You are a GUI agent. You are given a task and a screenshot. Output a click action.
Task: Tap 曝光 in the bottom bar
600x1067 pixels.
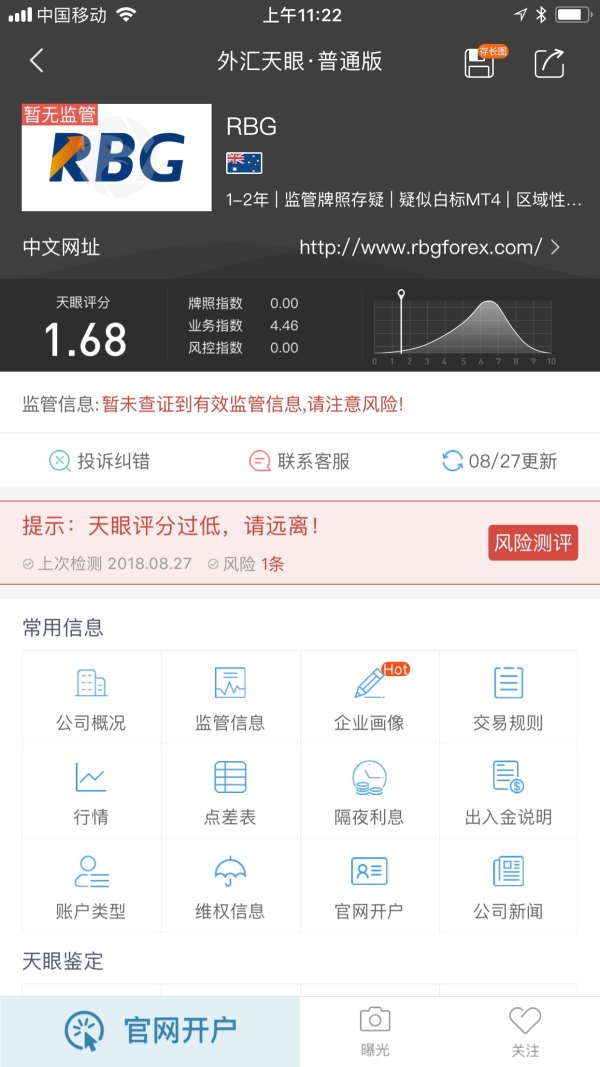pyautogui.click(x=375, y=1031)
